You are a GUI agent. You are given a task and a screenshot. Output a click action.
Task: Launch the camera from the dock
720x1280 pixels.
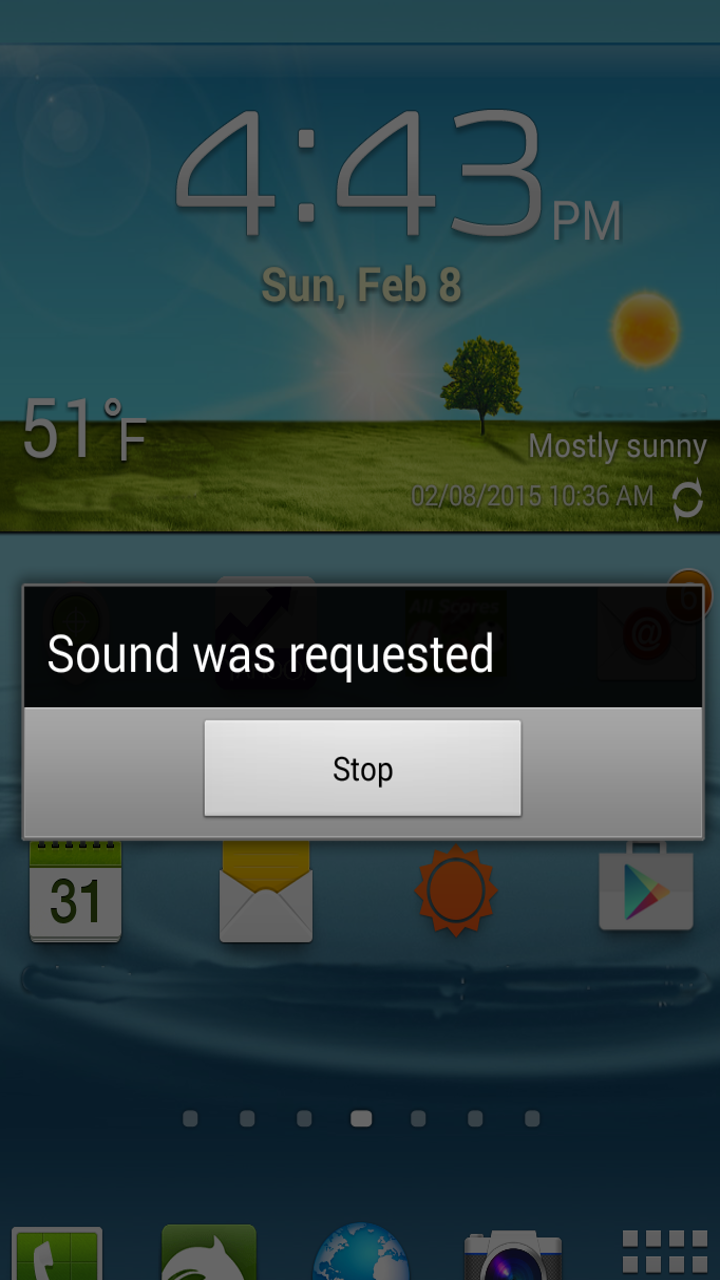pyautogui.click(x=512, y=1256)
